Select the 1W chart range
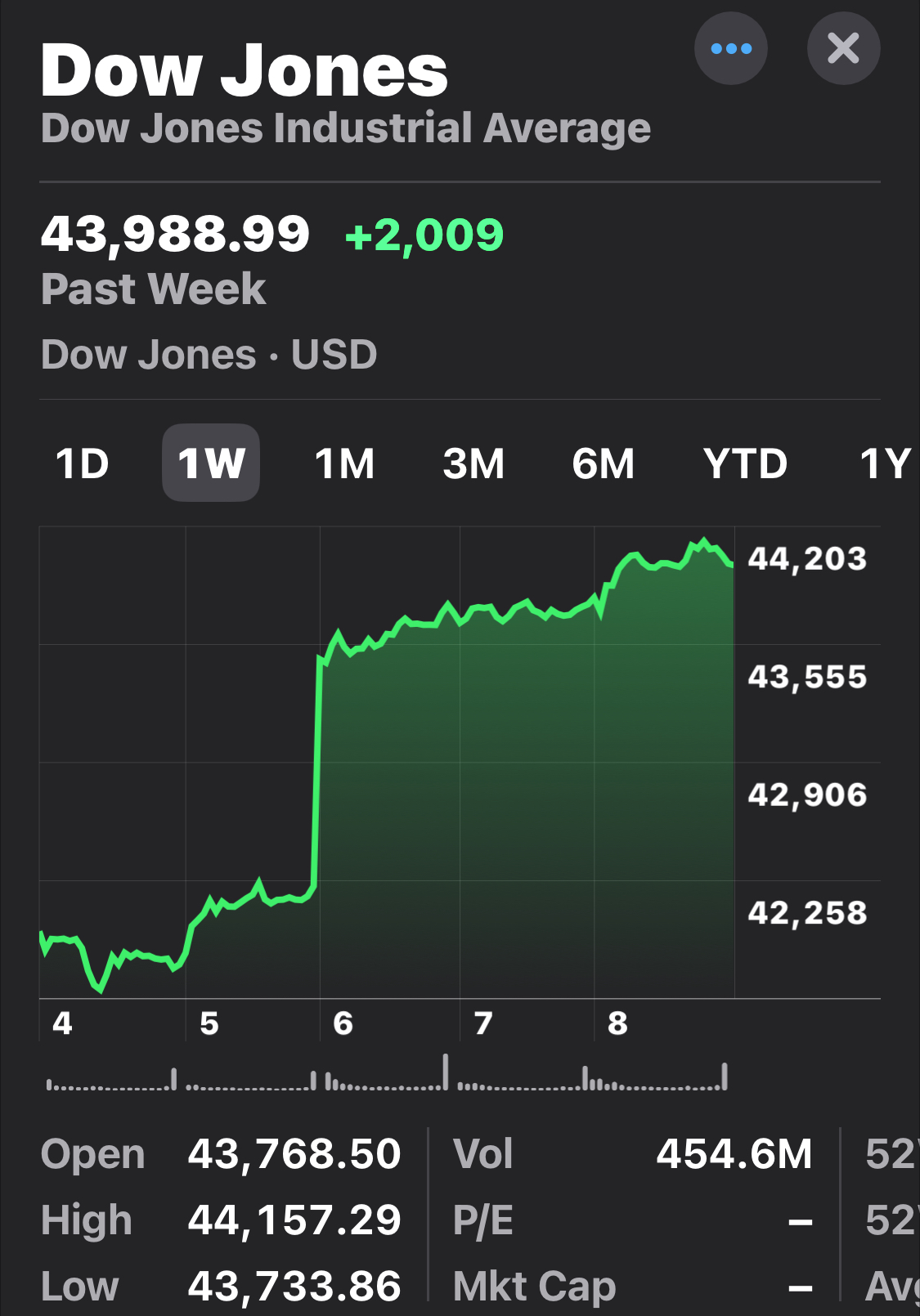The height and width of the screenshot is (1316, 920). coord(211,463)
